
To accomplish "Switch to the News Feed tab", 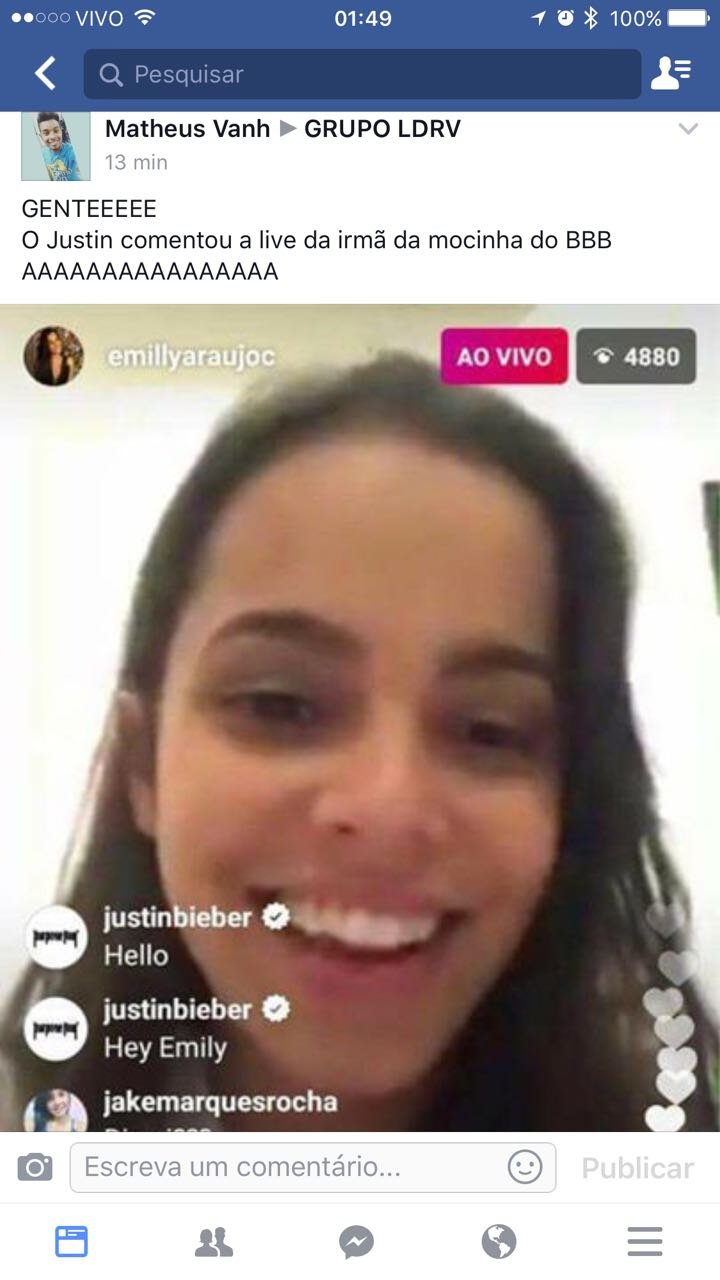I will point(71,1242).
